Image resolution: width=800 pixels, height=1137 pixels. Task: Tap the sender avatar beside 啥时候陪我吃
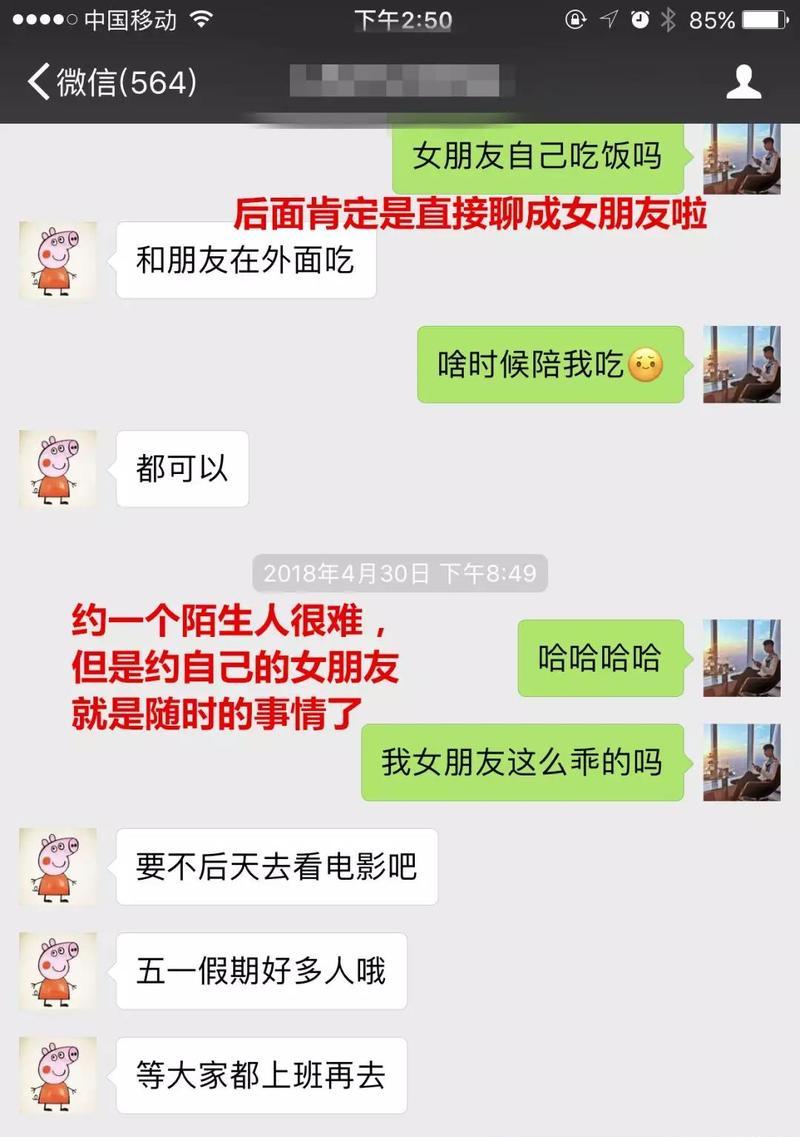(741, 364)
